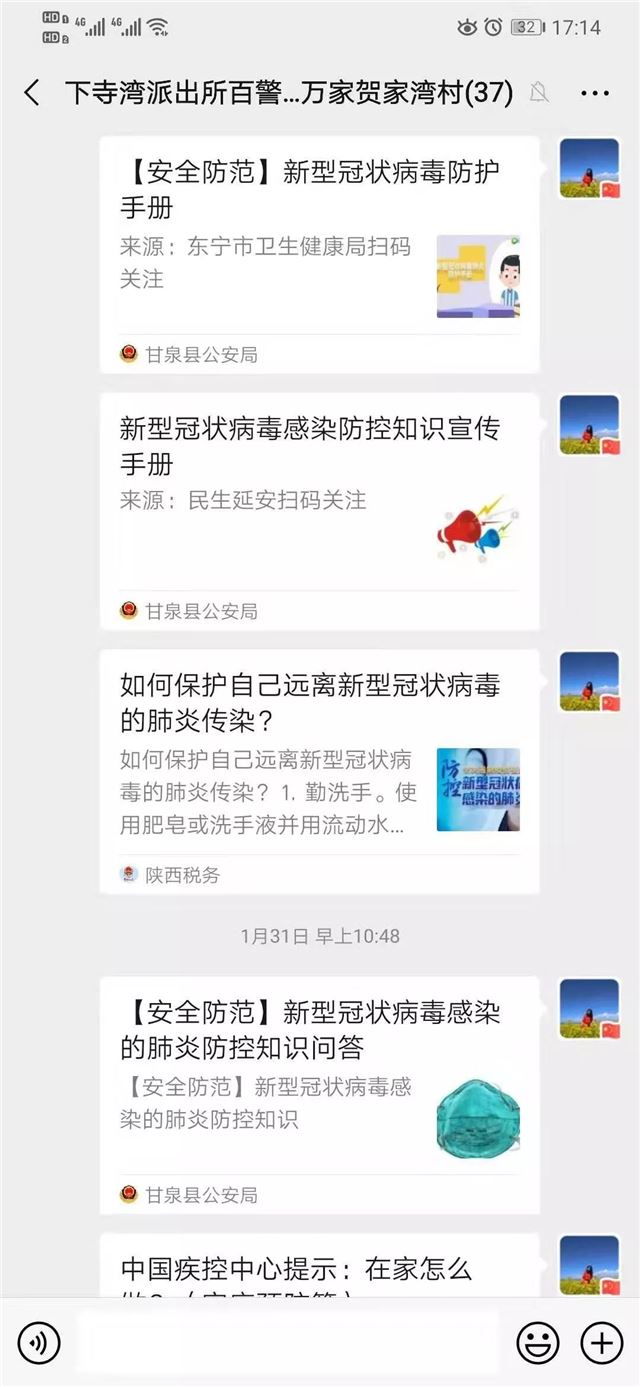640x1387 pixels.
Task: View sender avatar beside 陕西税务 message
Action: [589, 682]
